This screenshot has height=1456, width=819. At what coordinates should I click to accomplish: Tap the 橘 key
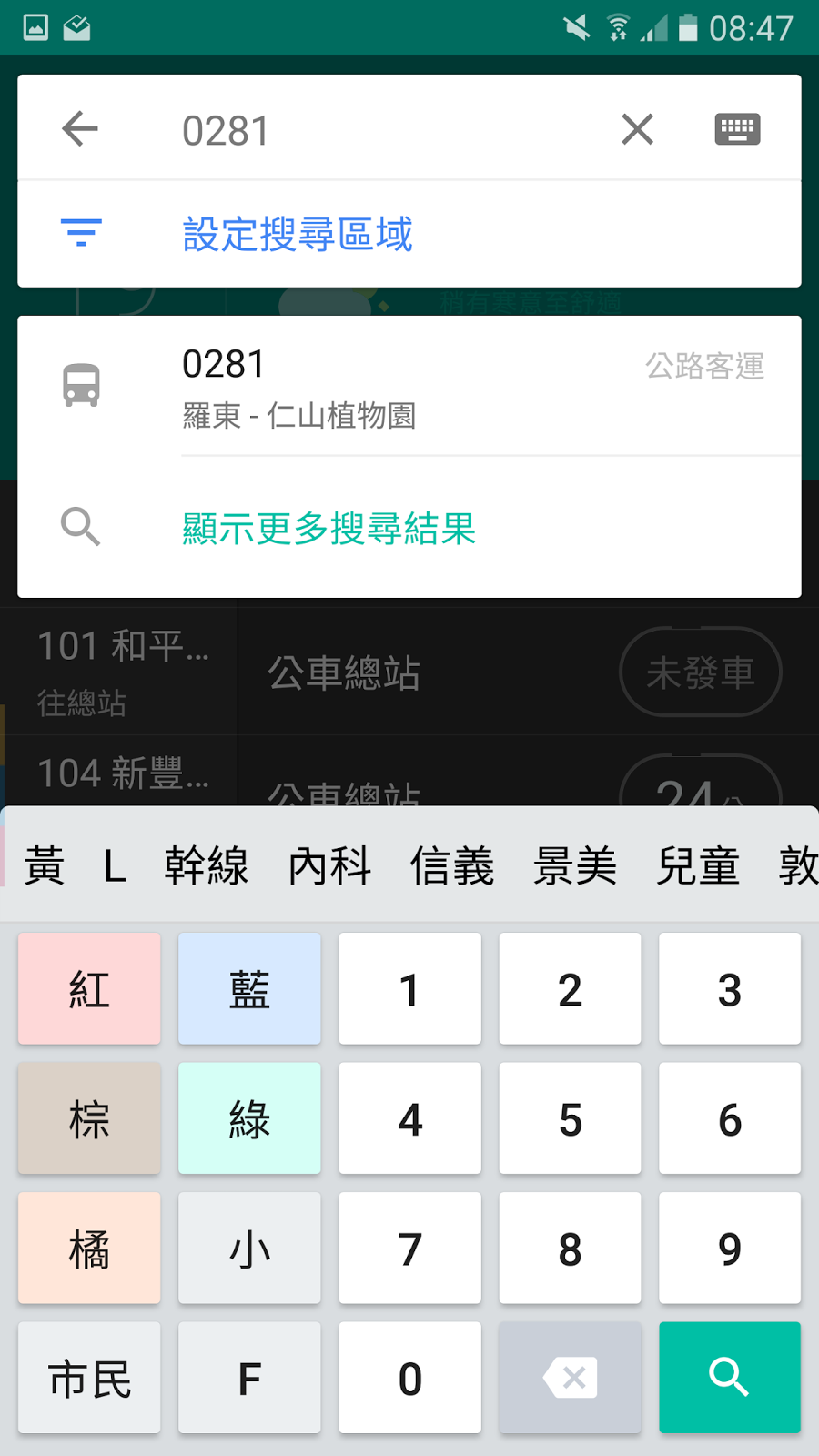click(x=89, y=1249)
